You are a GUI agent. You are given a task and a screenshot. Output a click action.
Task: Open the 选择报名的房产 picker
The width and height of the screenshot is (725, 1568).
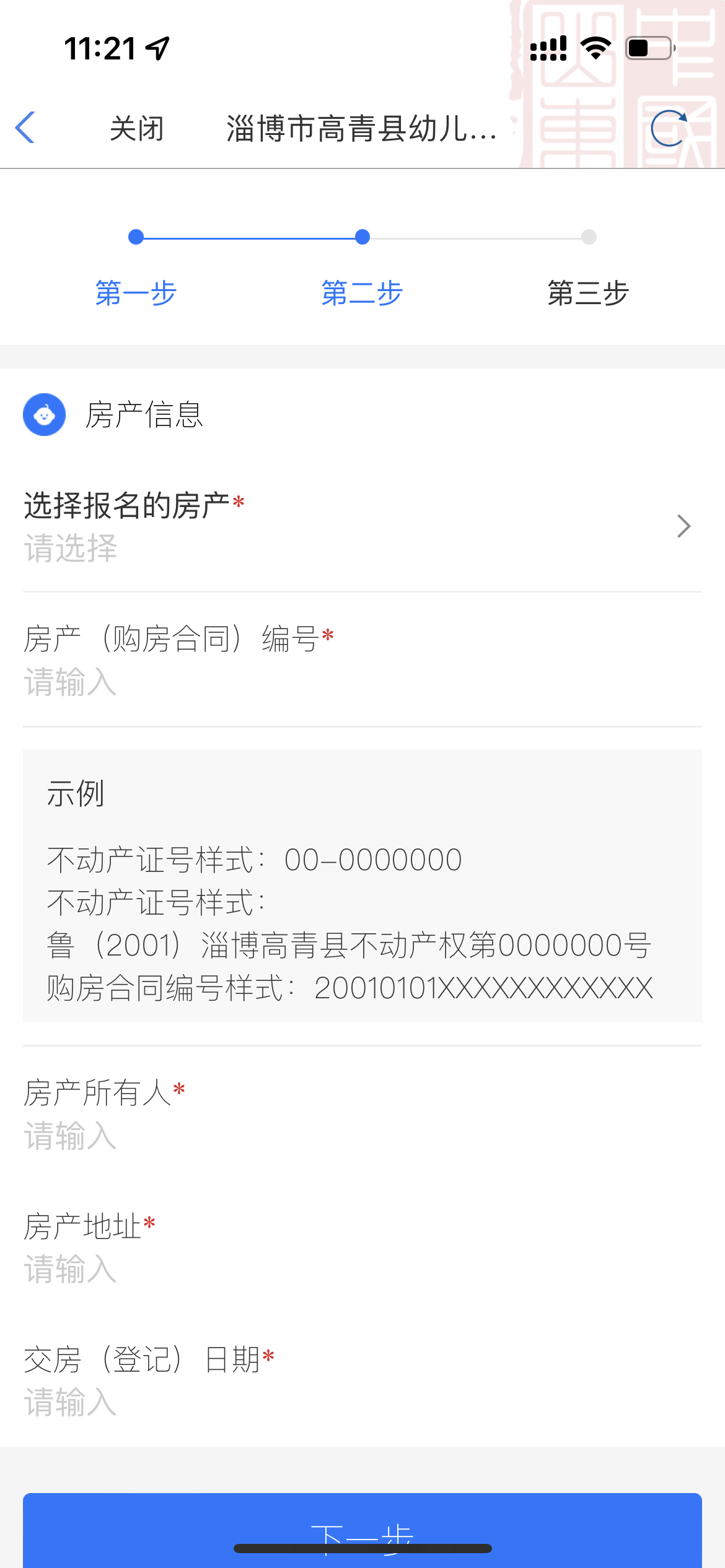362,527
